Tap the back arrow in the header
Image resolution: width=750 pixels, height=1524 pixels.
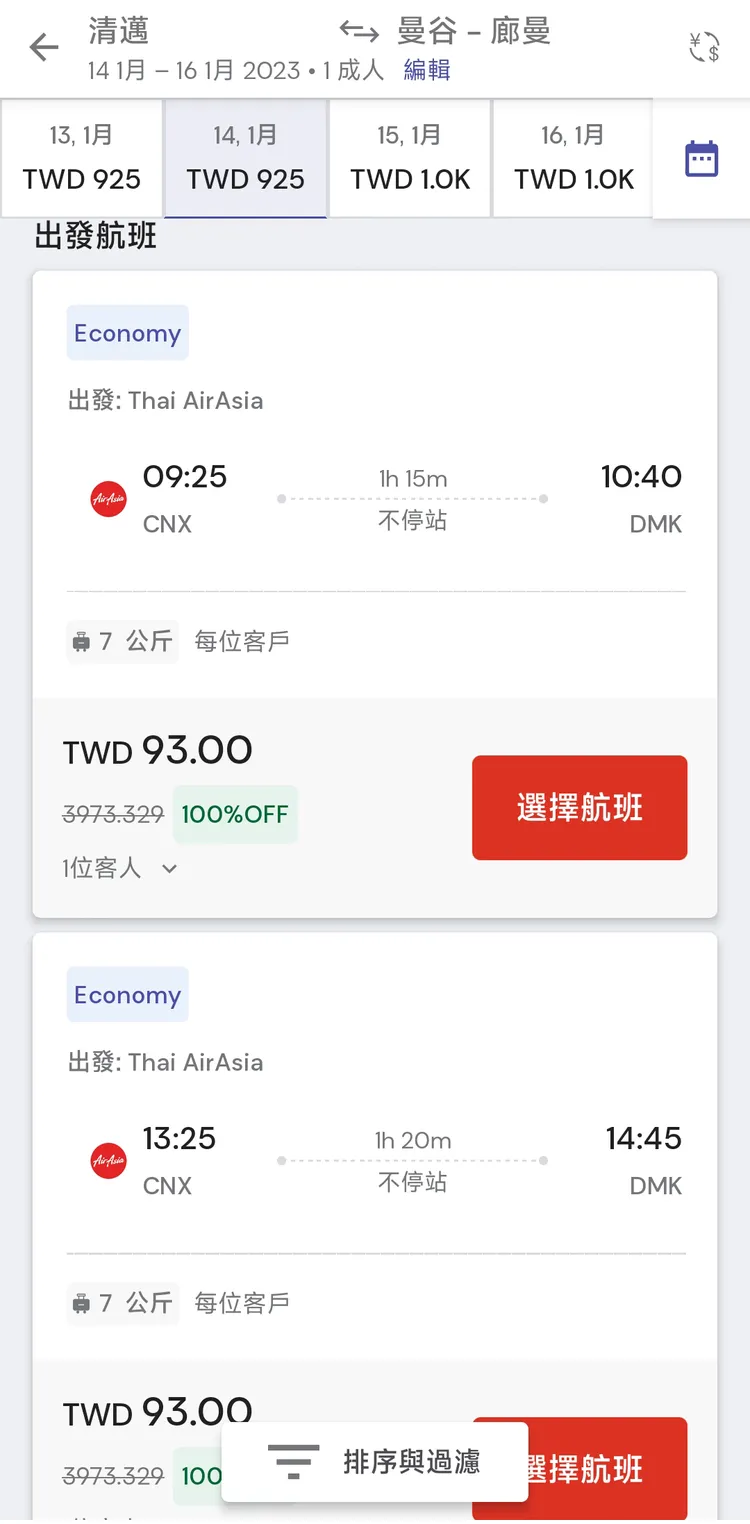[43, 46]
